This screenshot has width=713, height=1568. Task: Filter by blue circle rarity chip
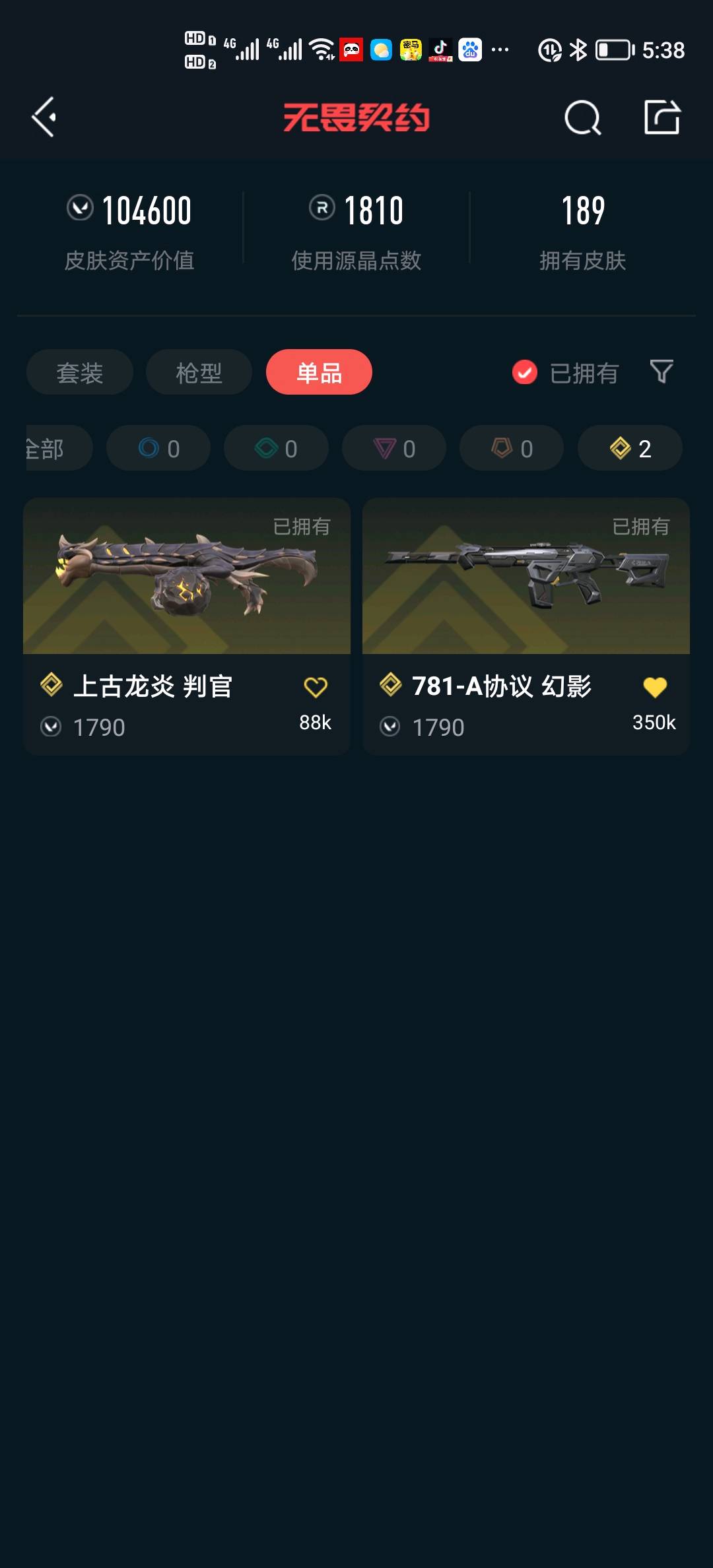(x=158, y=449)
